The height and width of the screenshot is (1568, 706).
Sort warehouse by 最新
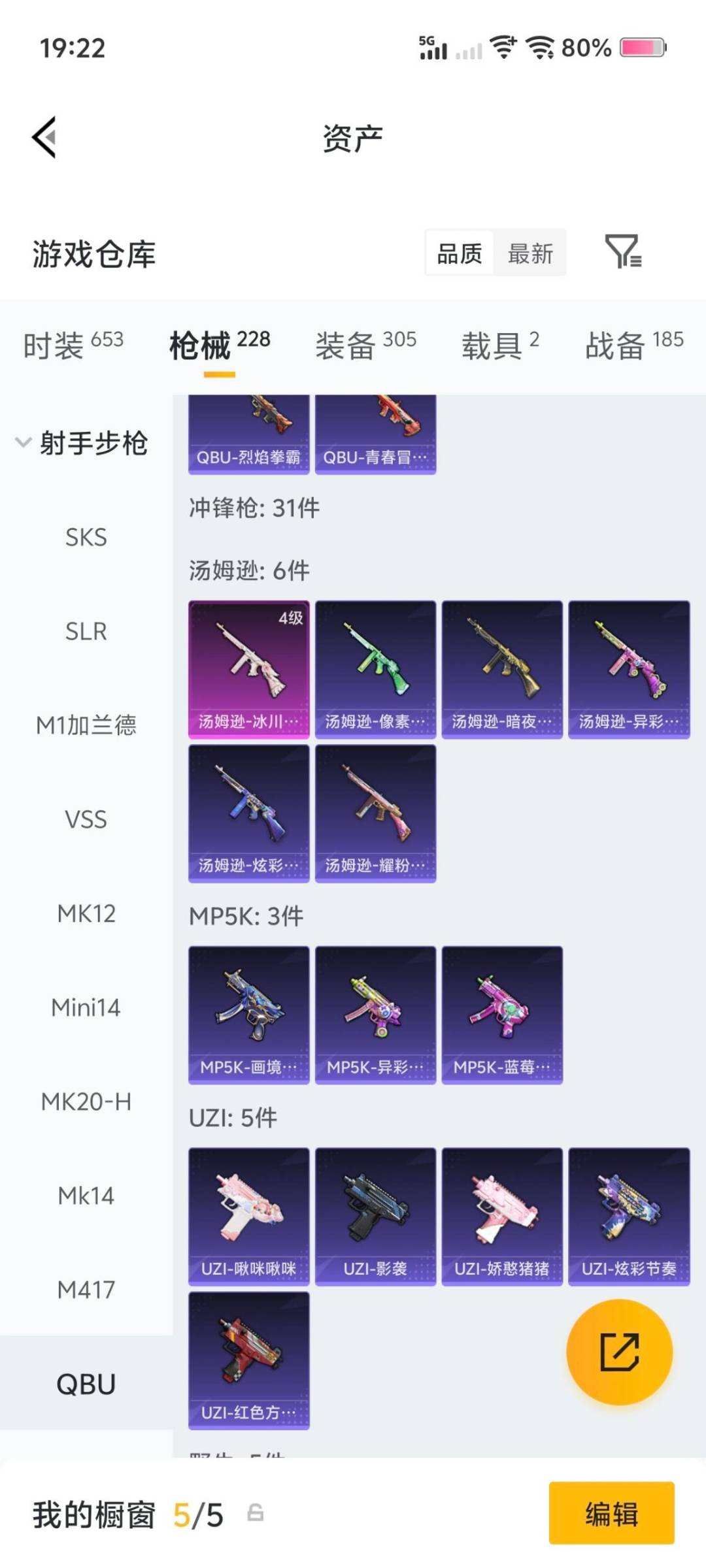(530, 253)
